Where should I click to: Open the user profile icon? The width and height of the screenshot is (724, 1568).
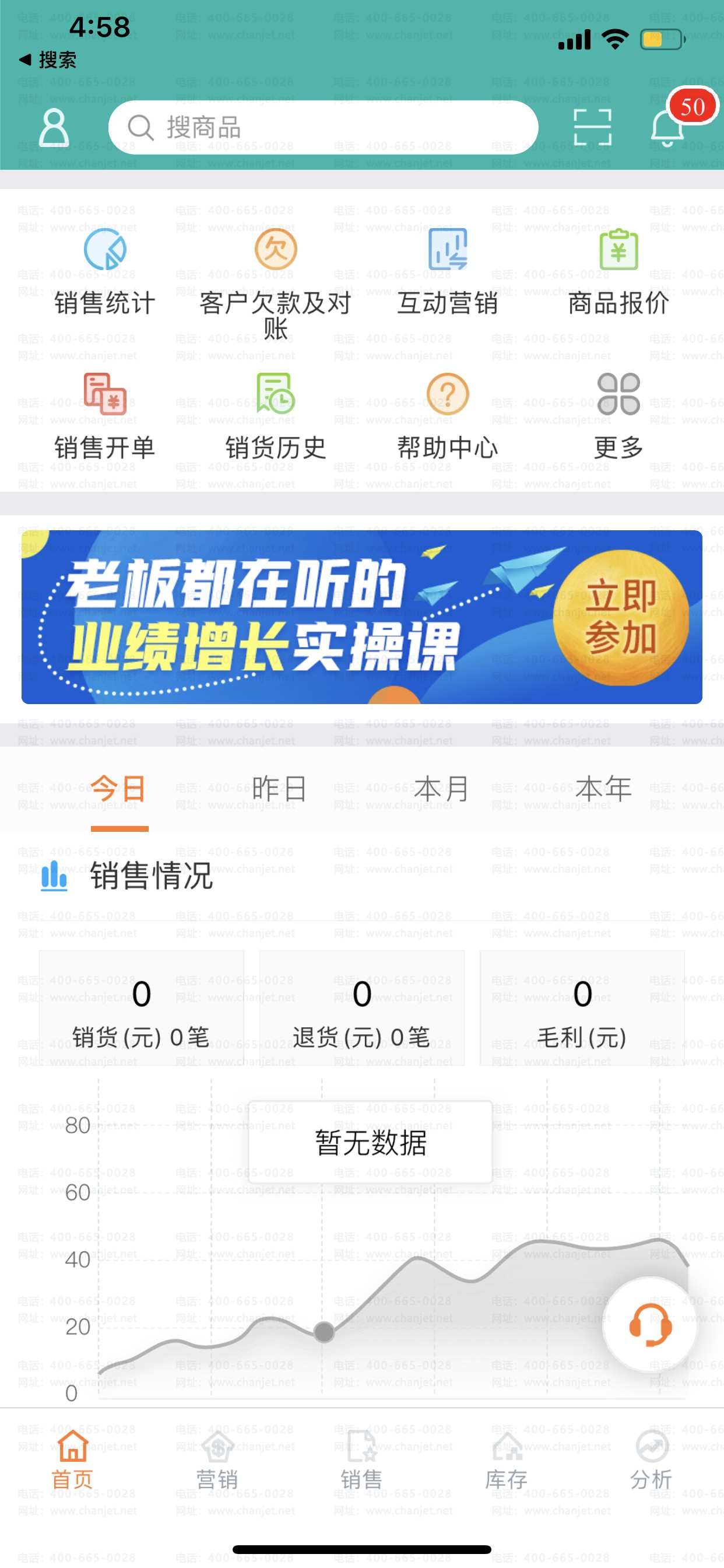point(54,128)
